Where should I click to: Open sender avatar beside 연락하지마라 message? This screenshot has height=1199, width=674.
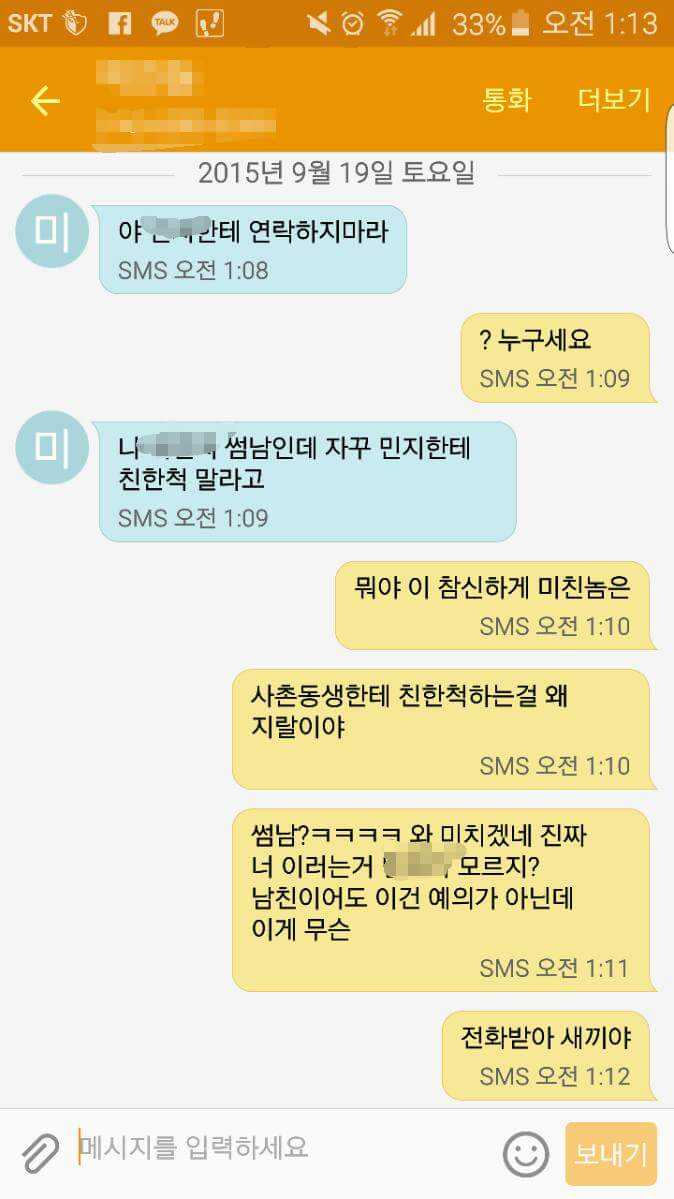pos(52,232)
